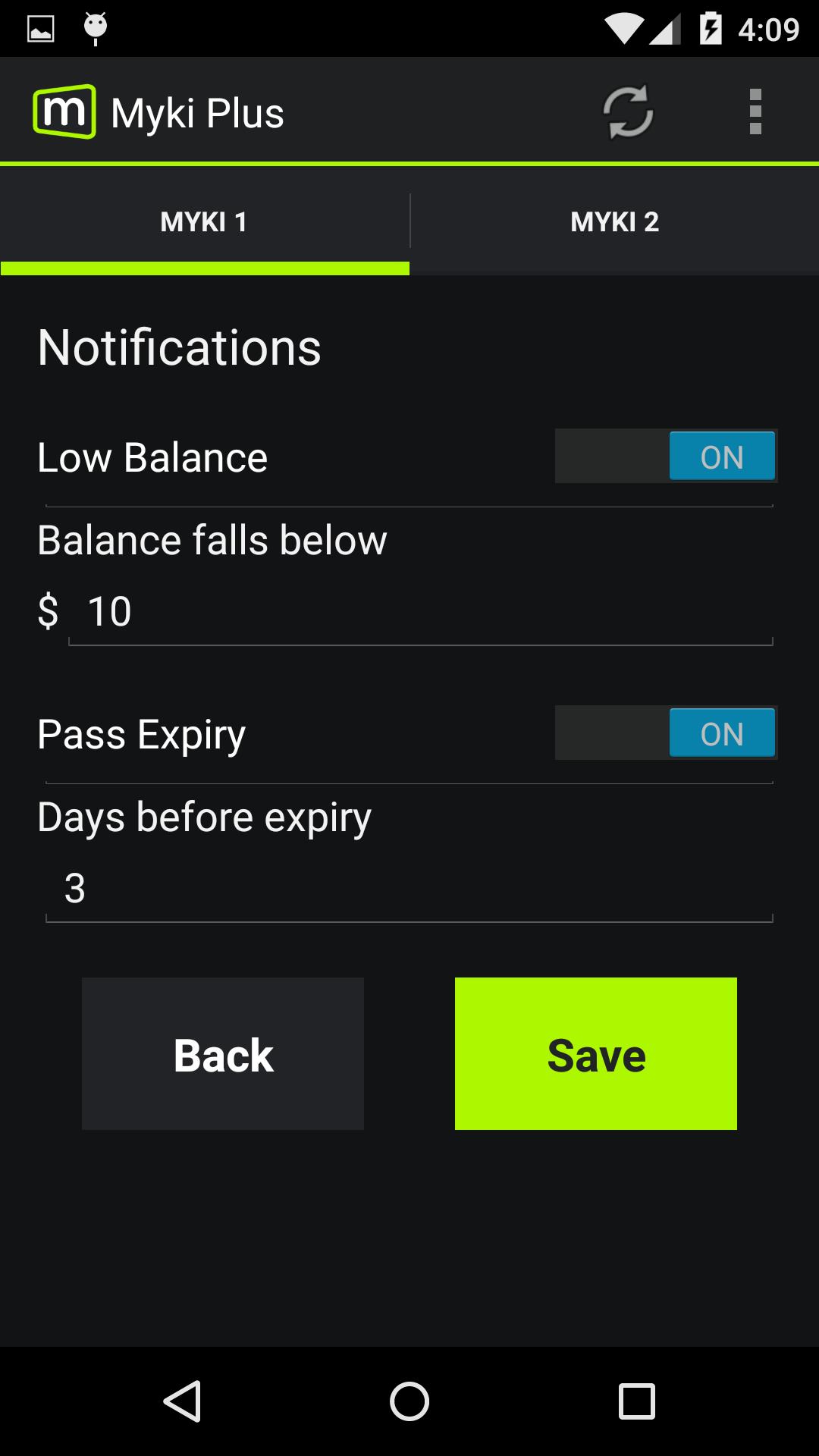Disable the Pass Expiry notification toggle
This screenshot has height=1456, width=819.
point(666,733)
